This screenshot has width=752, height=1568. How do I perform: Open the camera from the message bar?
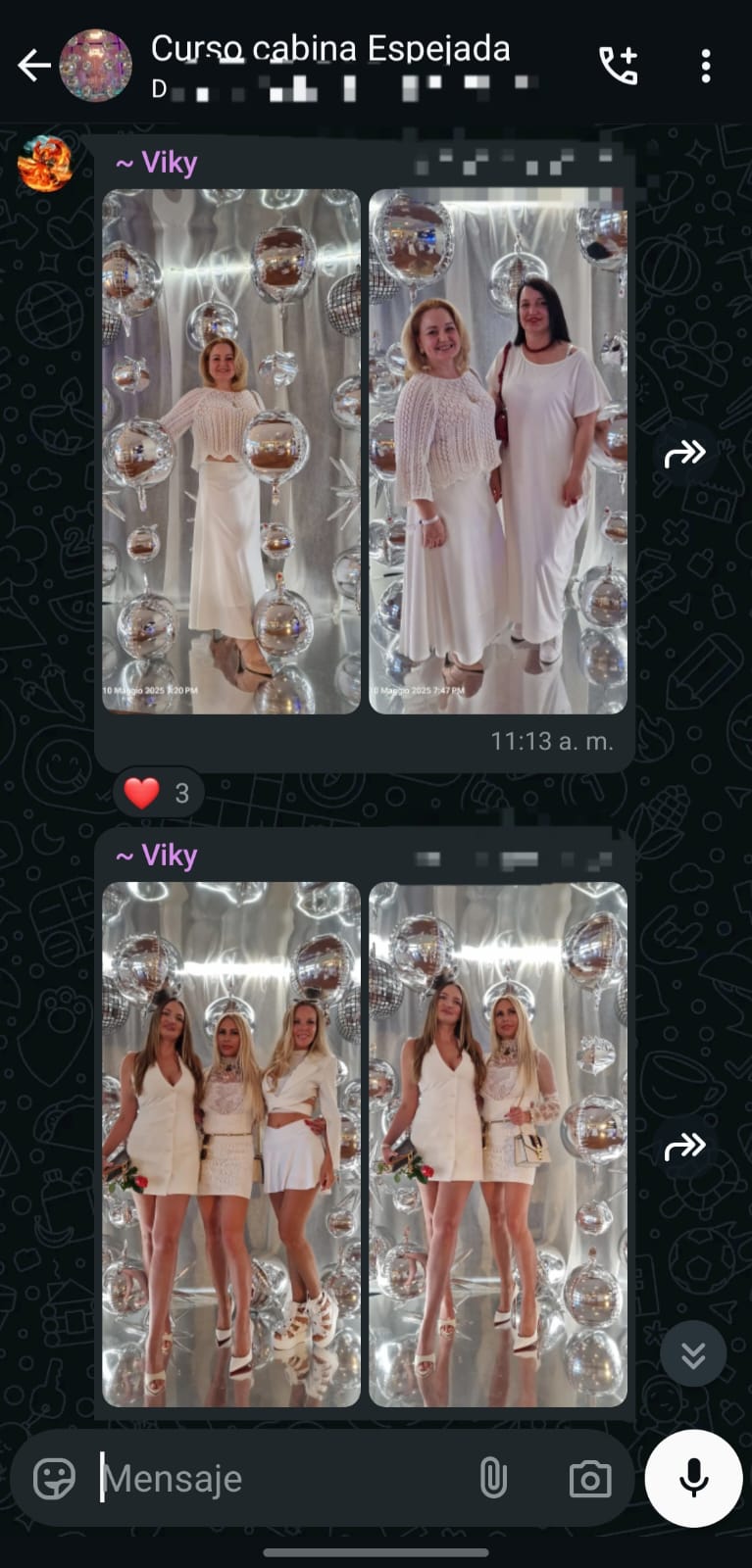pos(590,1478)
